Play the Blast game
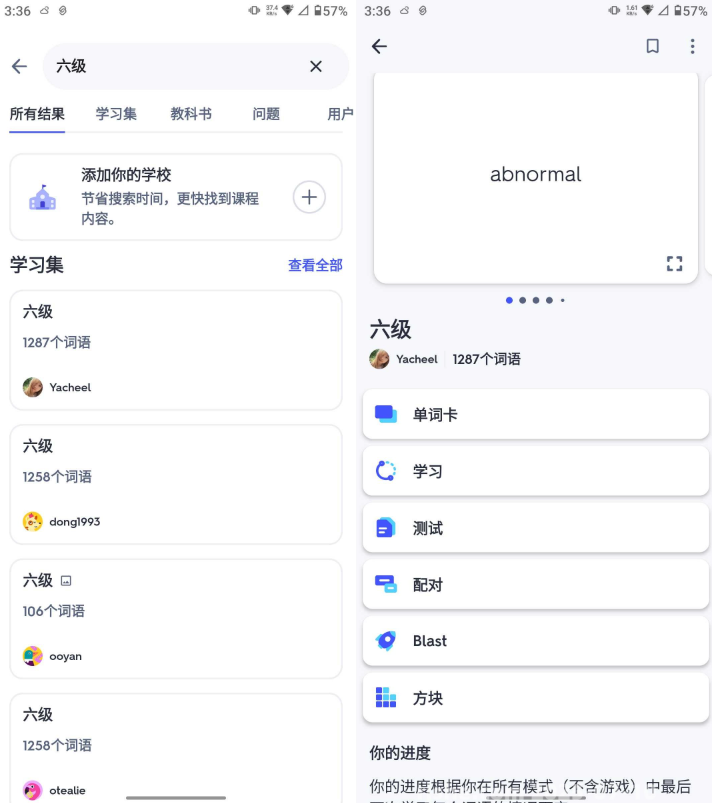The height and width of the screenshot is (803, 712). point(536,641)
